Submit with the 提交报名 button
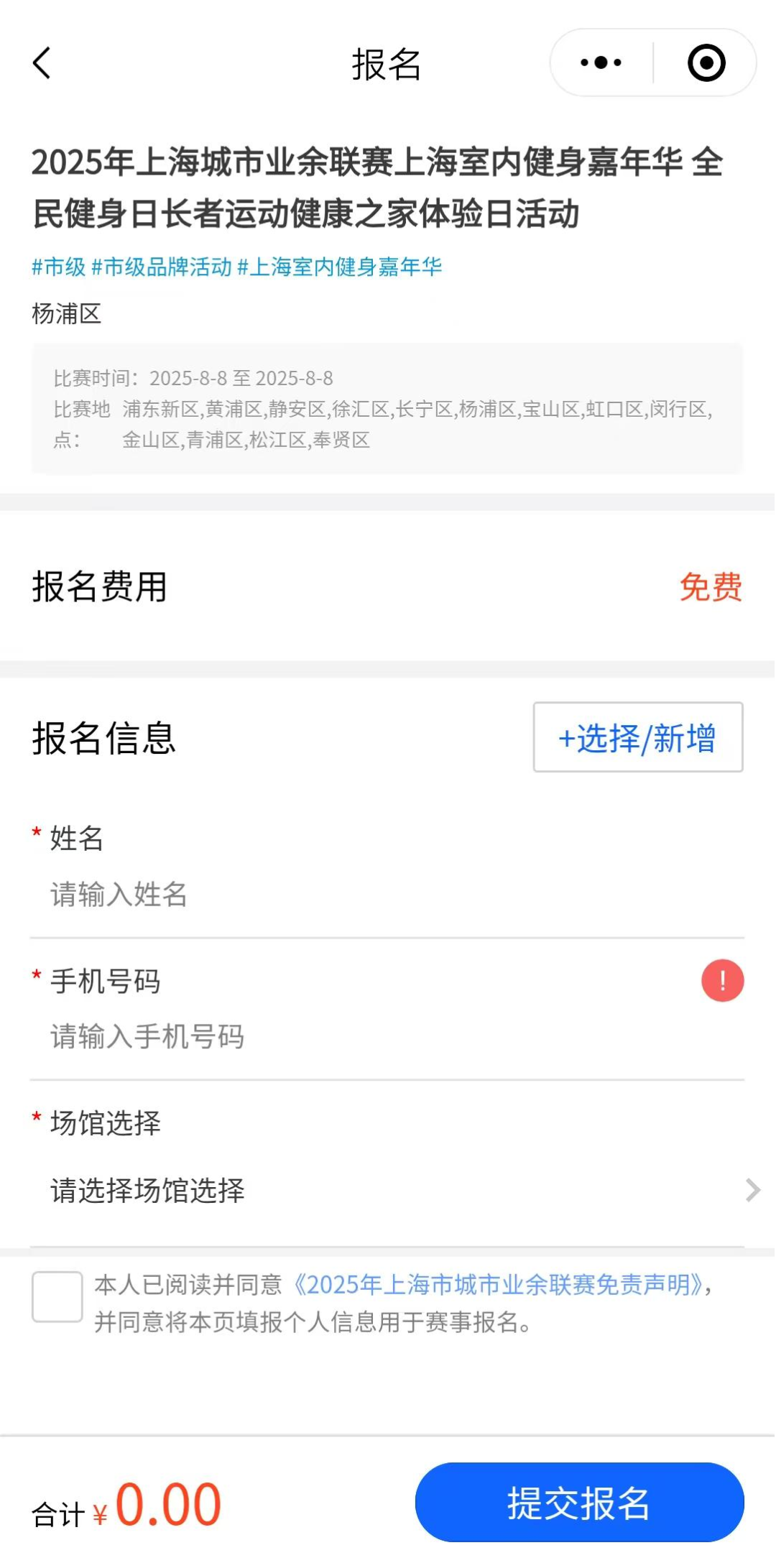776x1568 pixels. coord(579,1502)
